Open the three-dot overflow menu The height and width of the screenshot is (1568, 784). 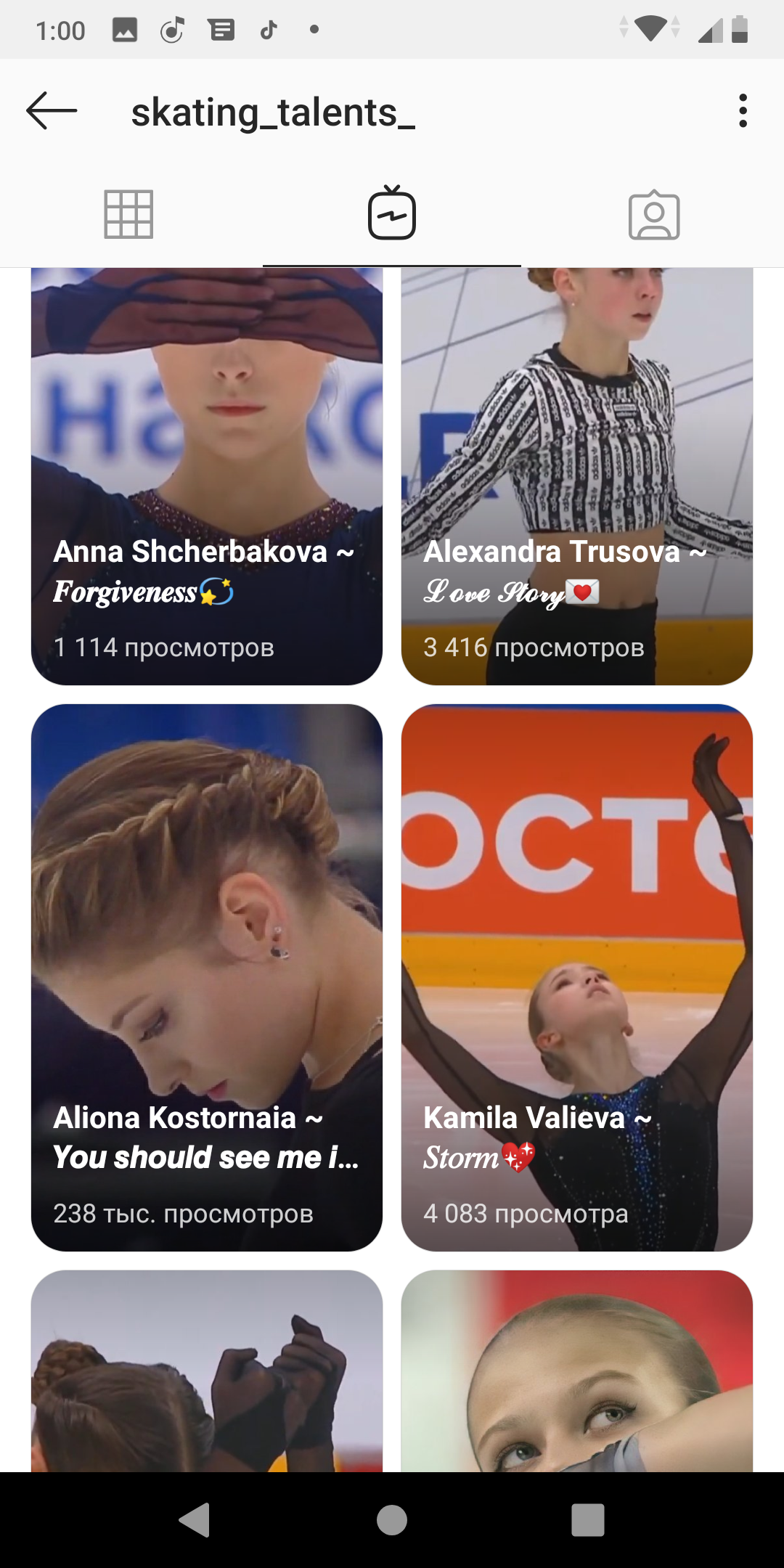tap(742, 111)
